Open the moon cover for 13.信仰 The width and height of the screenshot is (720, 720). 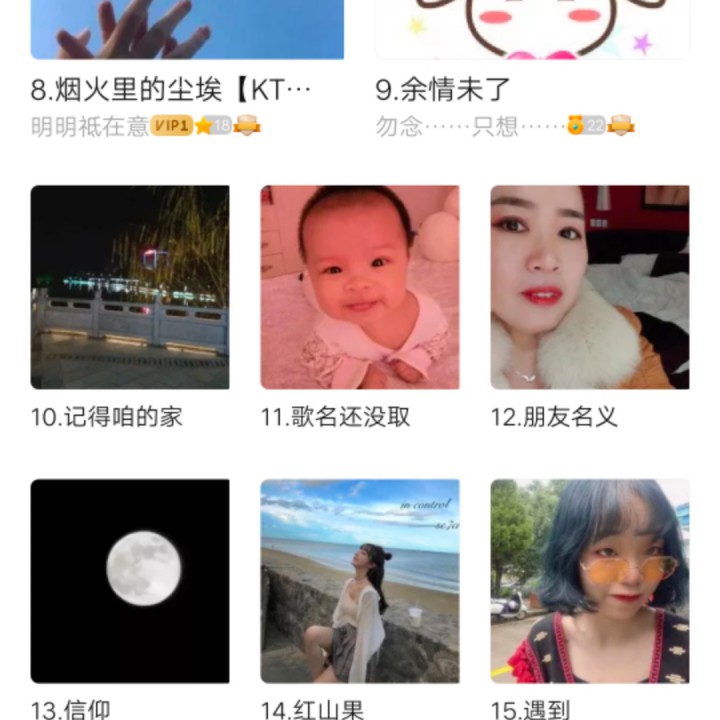pos(130,581)
